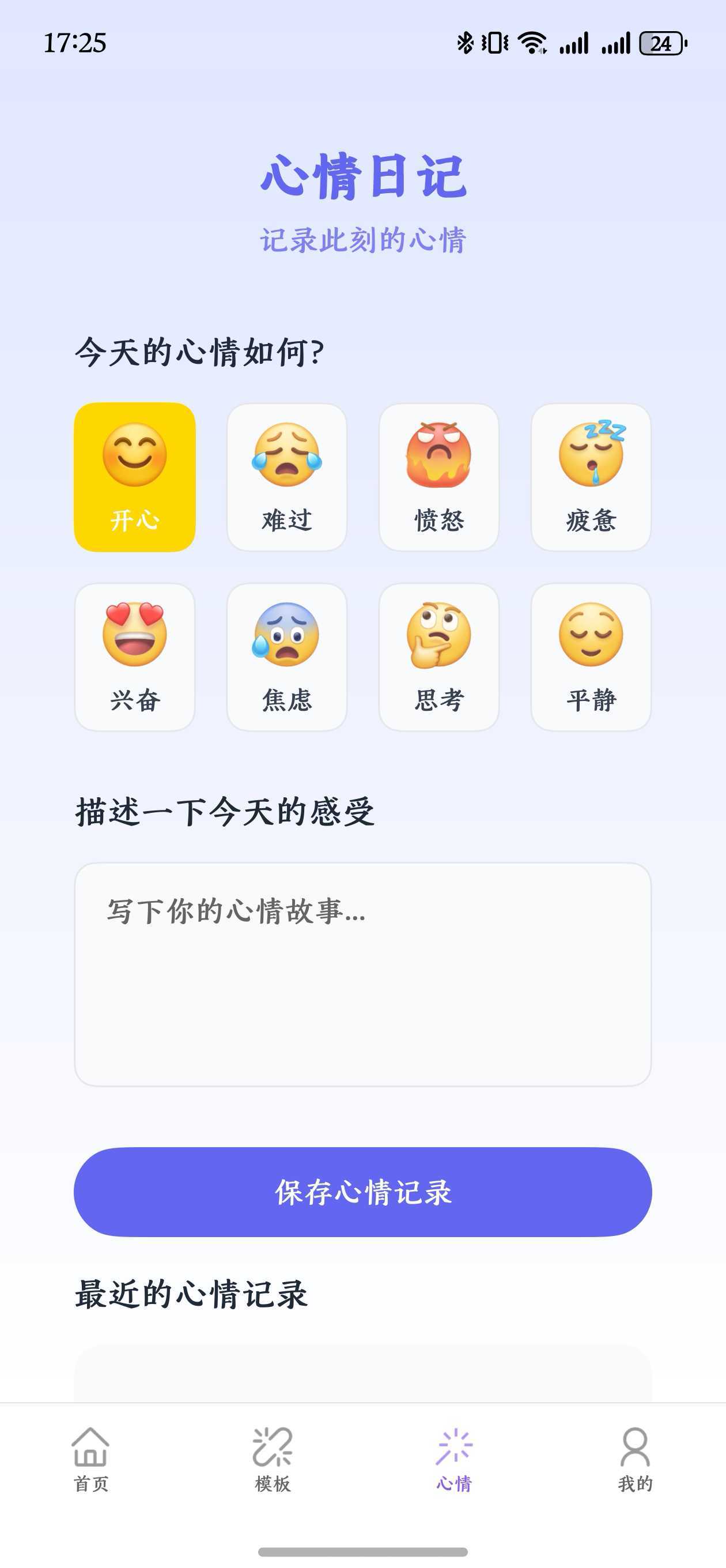Viewport: 726px width, 1568px height.
Task: Switch to the 模板 tab
Action: [272, 1458]
